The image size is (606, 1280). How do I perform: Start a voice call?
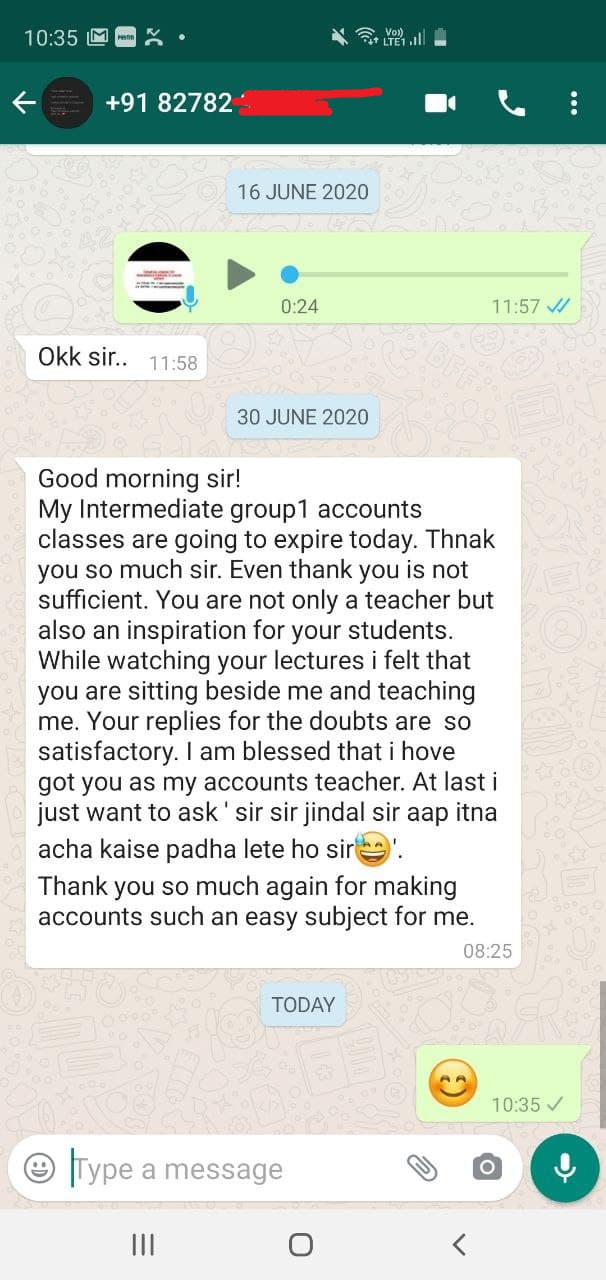[511, 103]
